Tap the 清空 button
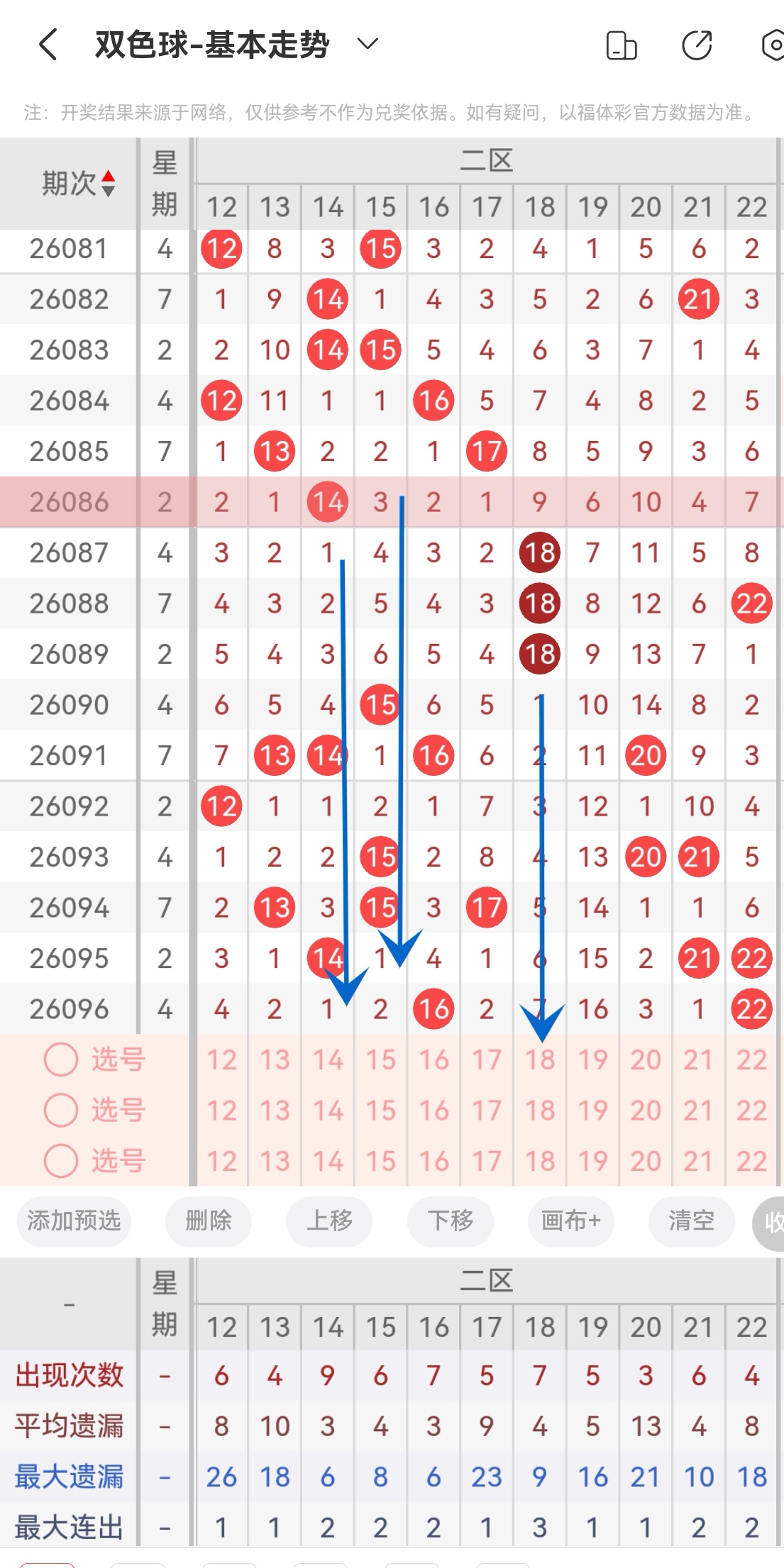Image resolution: width=784 pixels, height=1568 pixels. click(692, 1221)
